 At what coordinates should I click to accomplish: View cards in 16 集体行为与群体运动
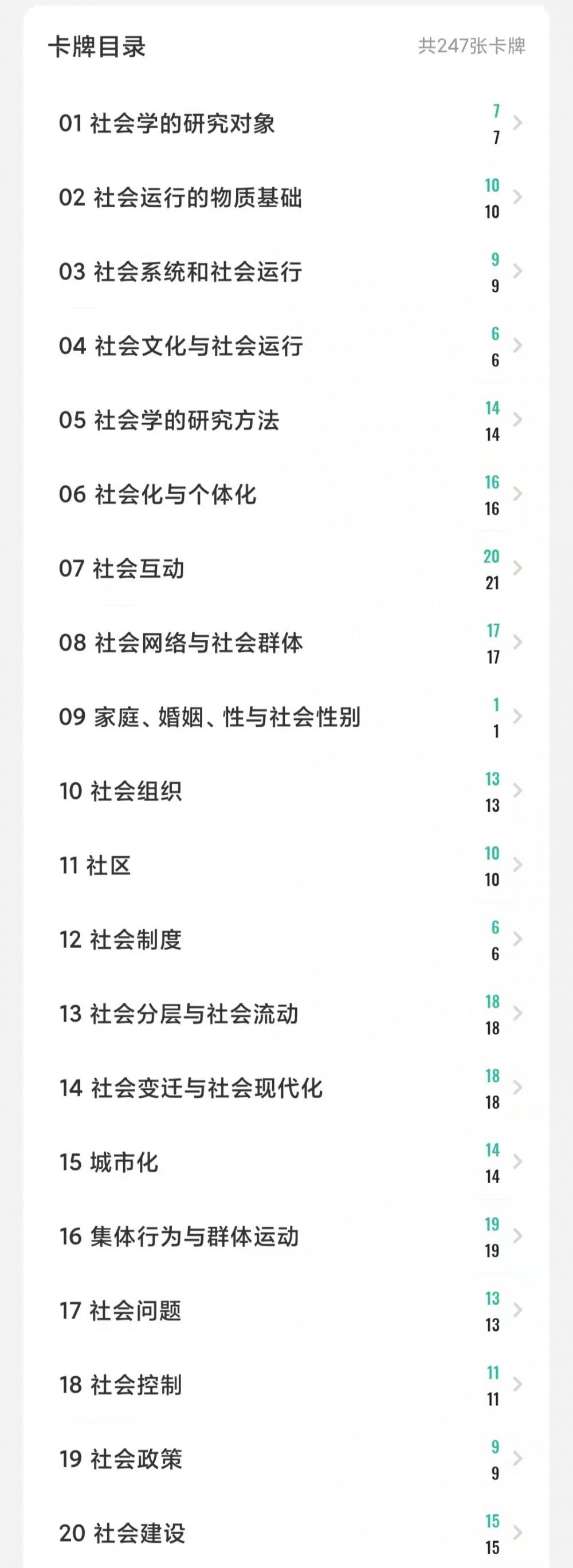(x=178, y=1237)
